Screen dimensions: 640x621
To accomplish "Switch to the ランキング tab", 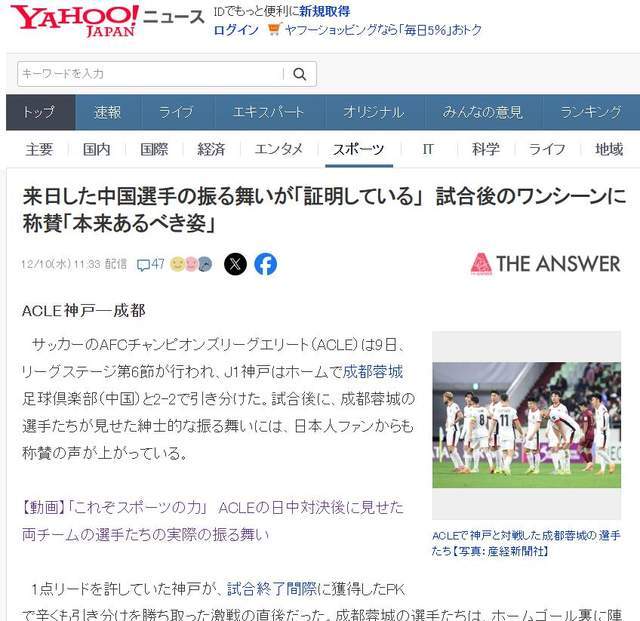I will tap(590, 112).
